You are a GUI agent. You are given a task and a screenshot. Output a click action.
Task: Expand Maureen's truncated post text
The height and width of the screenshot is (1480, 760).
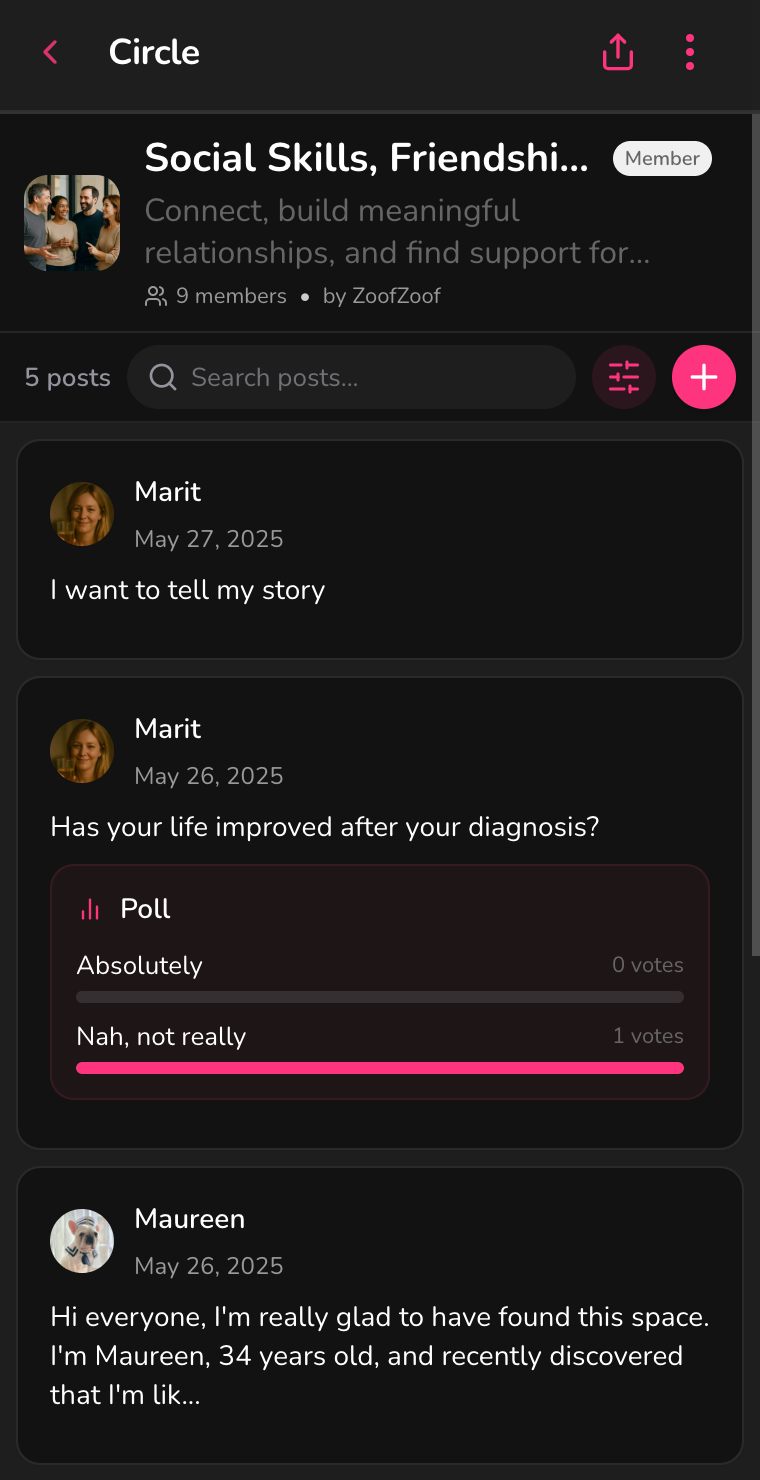pos(380,1355)
